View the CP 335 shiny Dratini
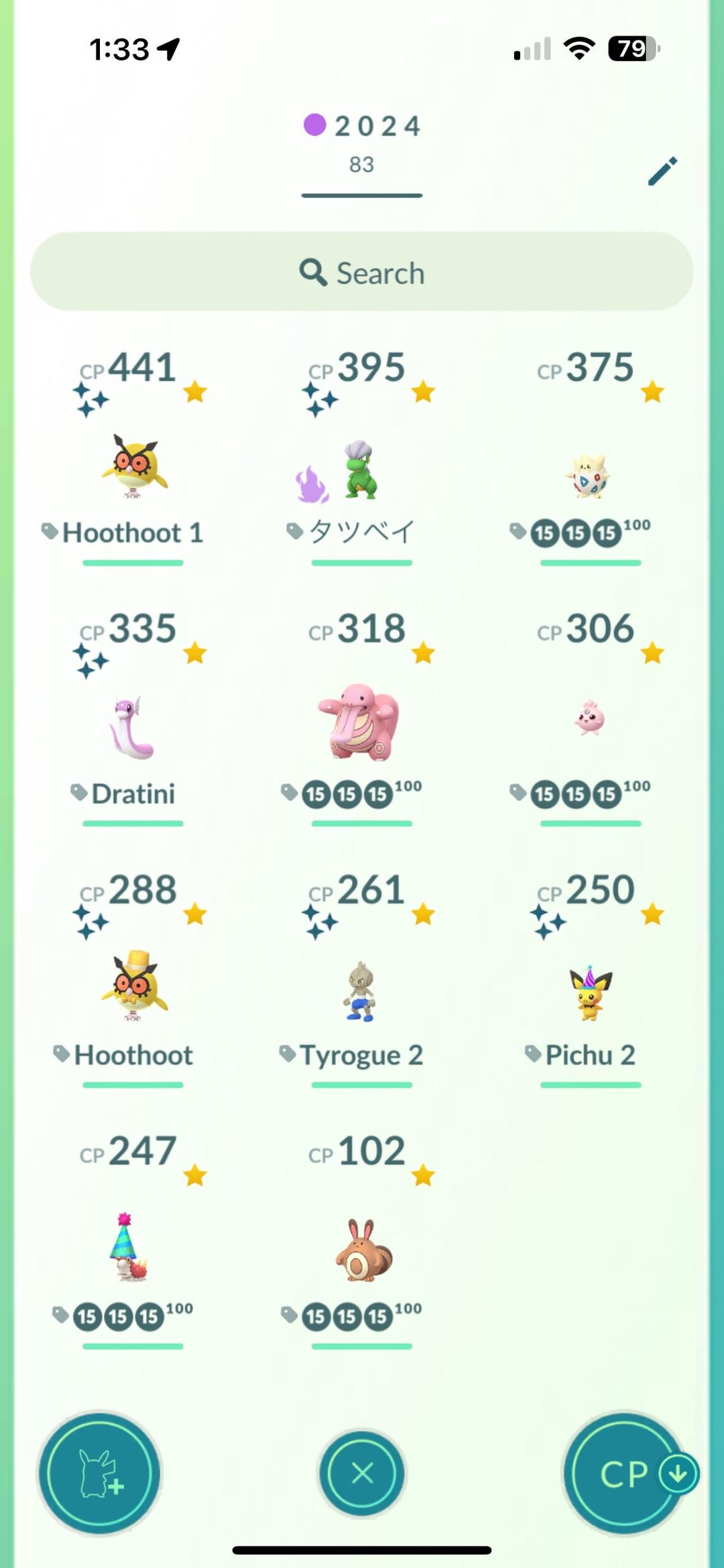The width and height of the screenshot is (724, 1568). click(x=133, y=727)
